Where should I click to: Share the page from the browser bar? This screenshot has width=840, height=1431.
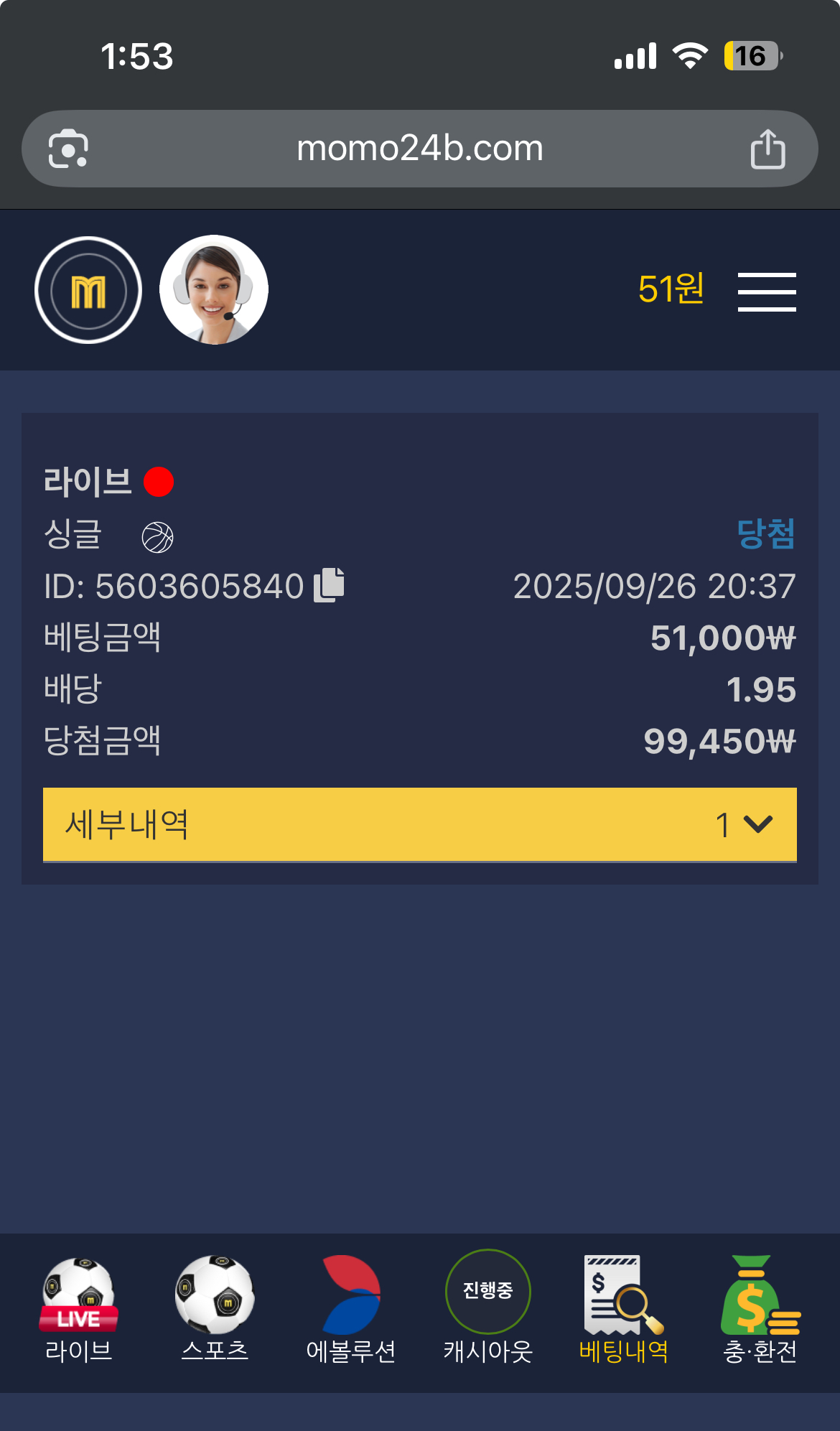point(767,149)
